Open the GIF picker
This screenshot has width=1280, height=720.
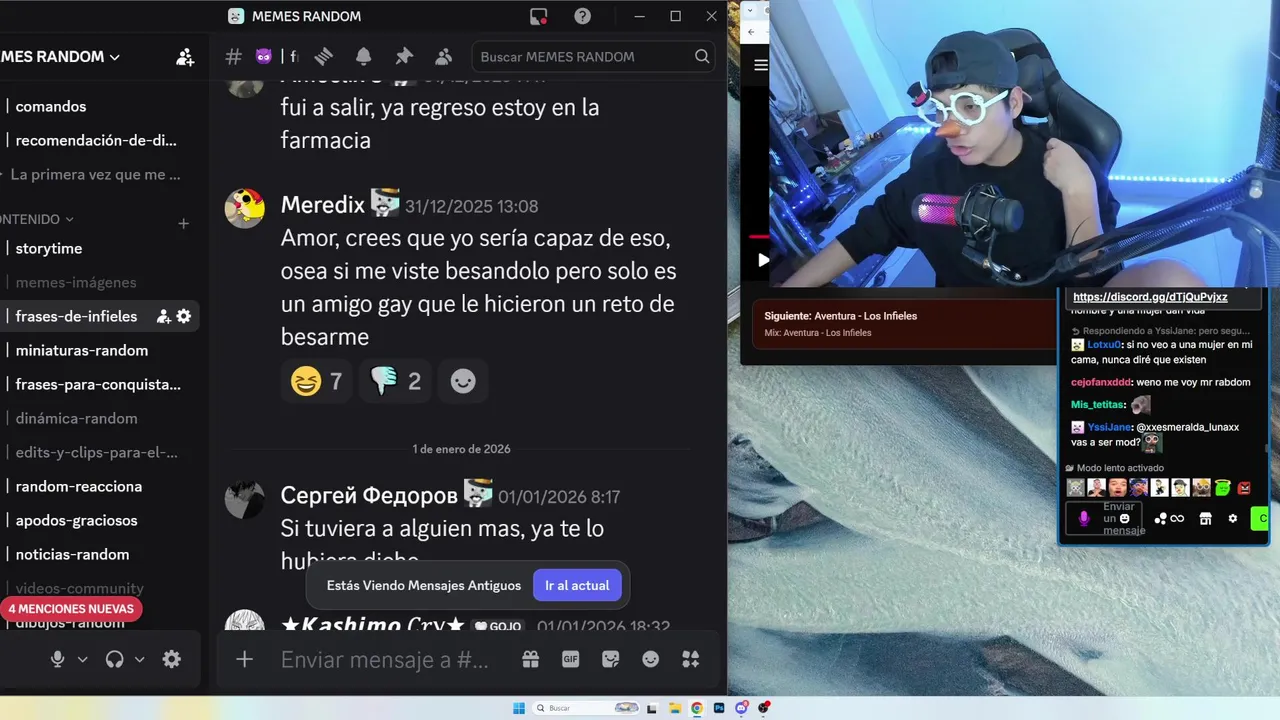tap(571, 659)
